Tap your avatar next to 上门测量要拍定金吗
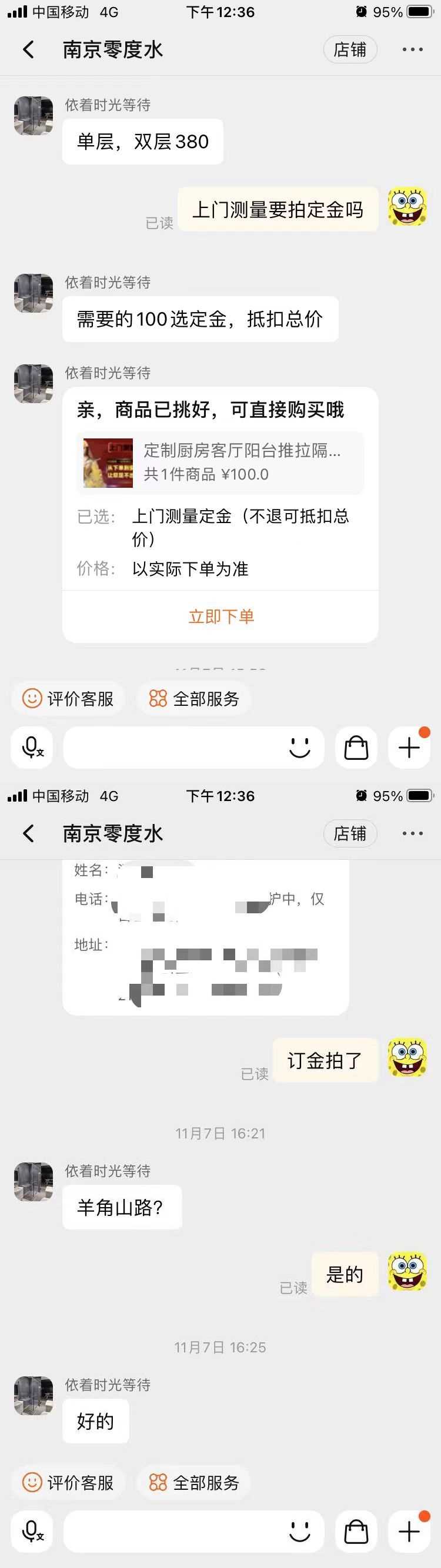The height and width of the screenshot is (1568, 441). (407, 207)
